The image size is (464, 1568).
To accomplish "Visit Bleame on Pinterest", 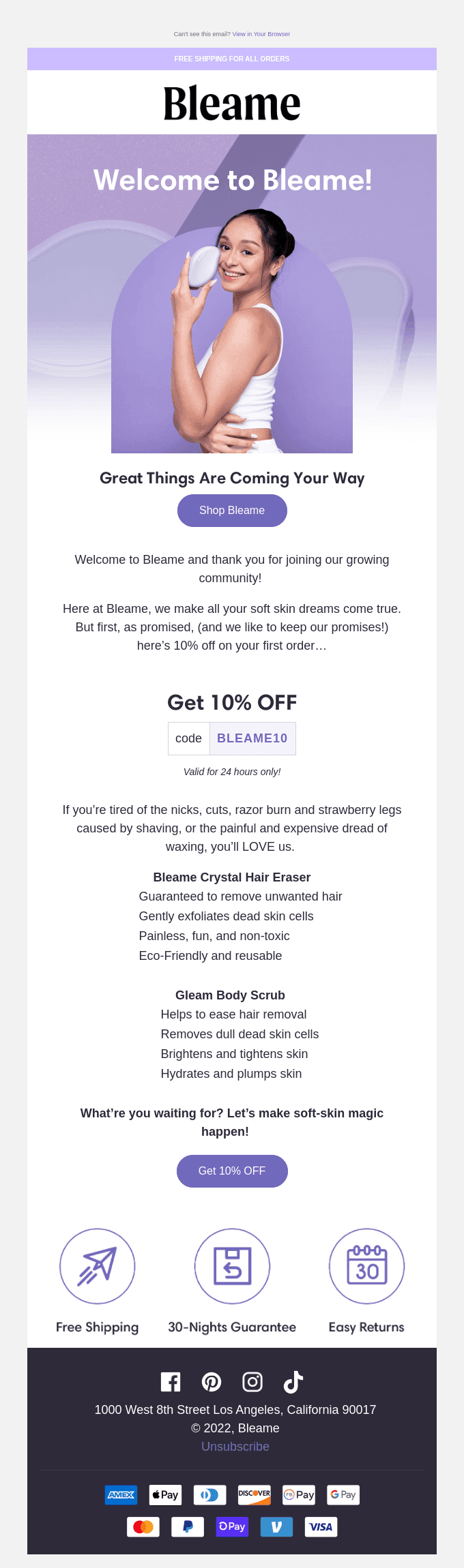I will pyautogui.click(x=212, y=1382).
